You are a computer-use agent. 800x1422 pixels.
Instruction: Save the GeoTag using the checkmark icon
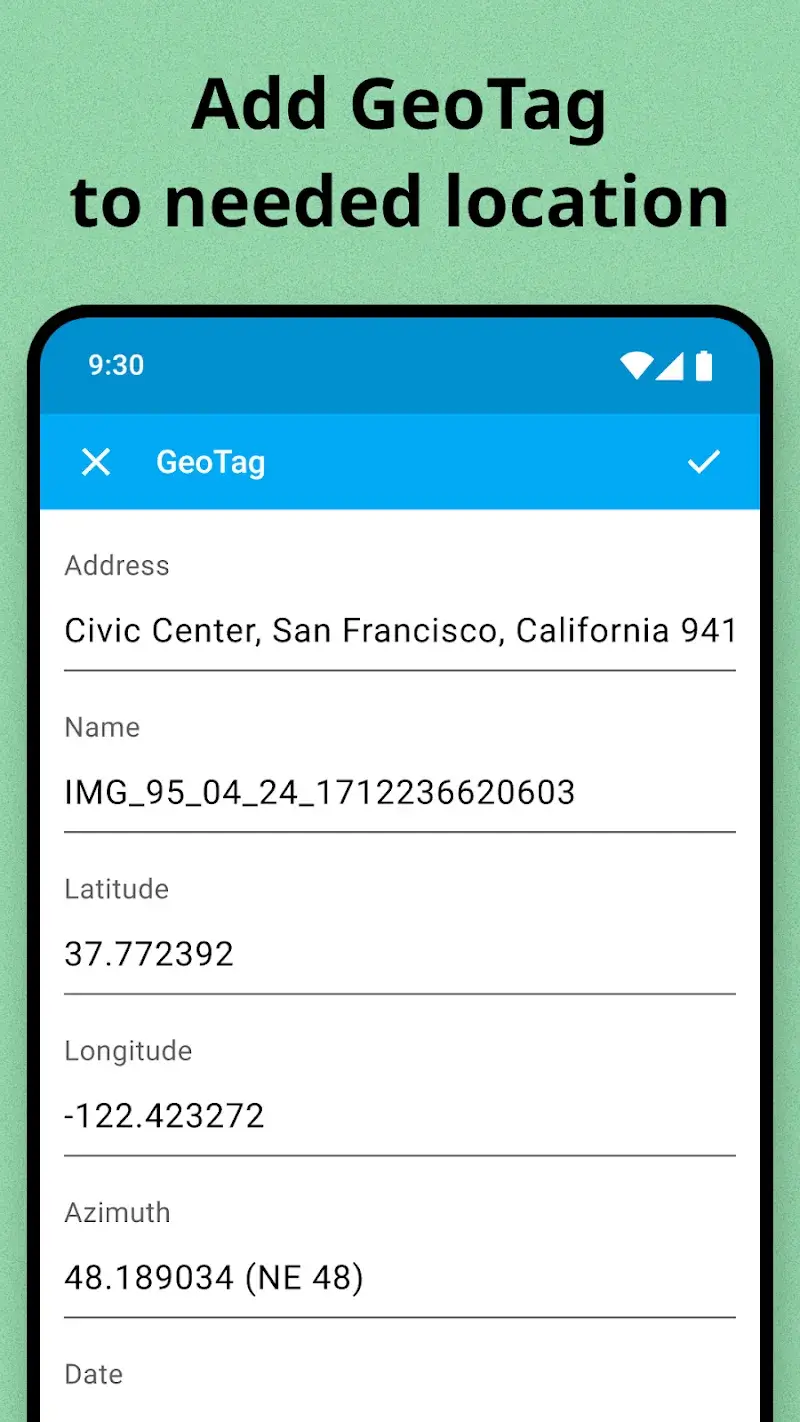point(703,461)
